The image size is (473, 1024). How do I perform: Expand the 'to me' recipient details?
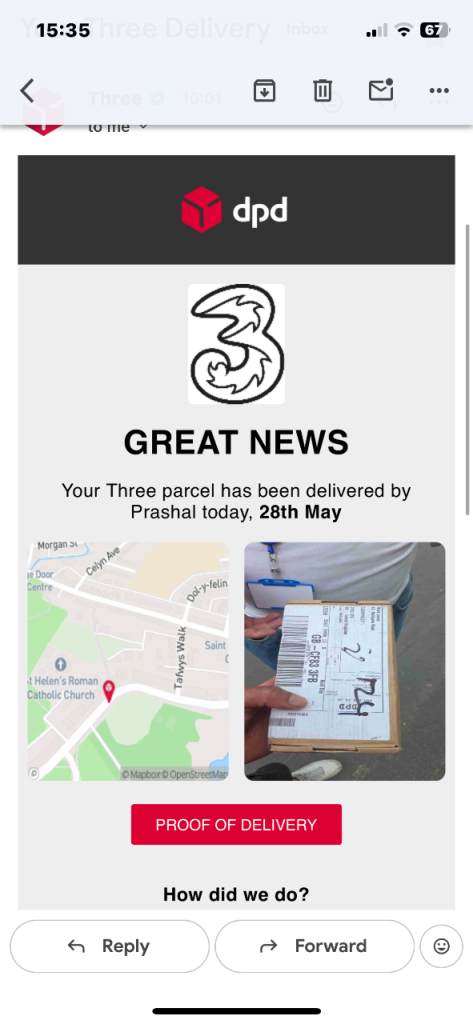pyautogui.click(x=118, y=127)
